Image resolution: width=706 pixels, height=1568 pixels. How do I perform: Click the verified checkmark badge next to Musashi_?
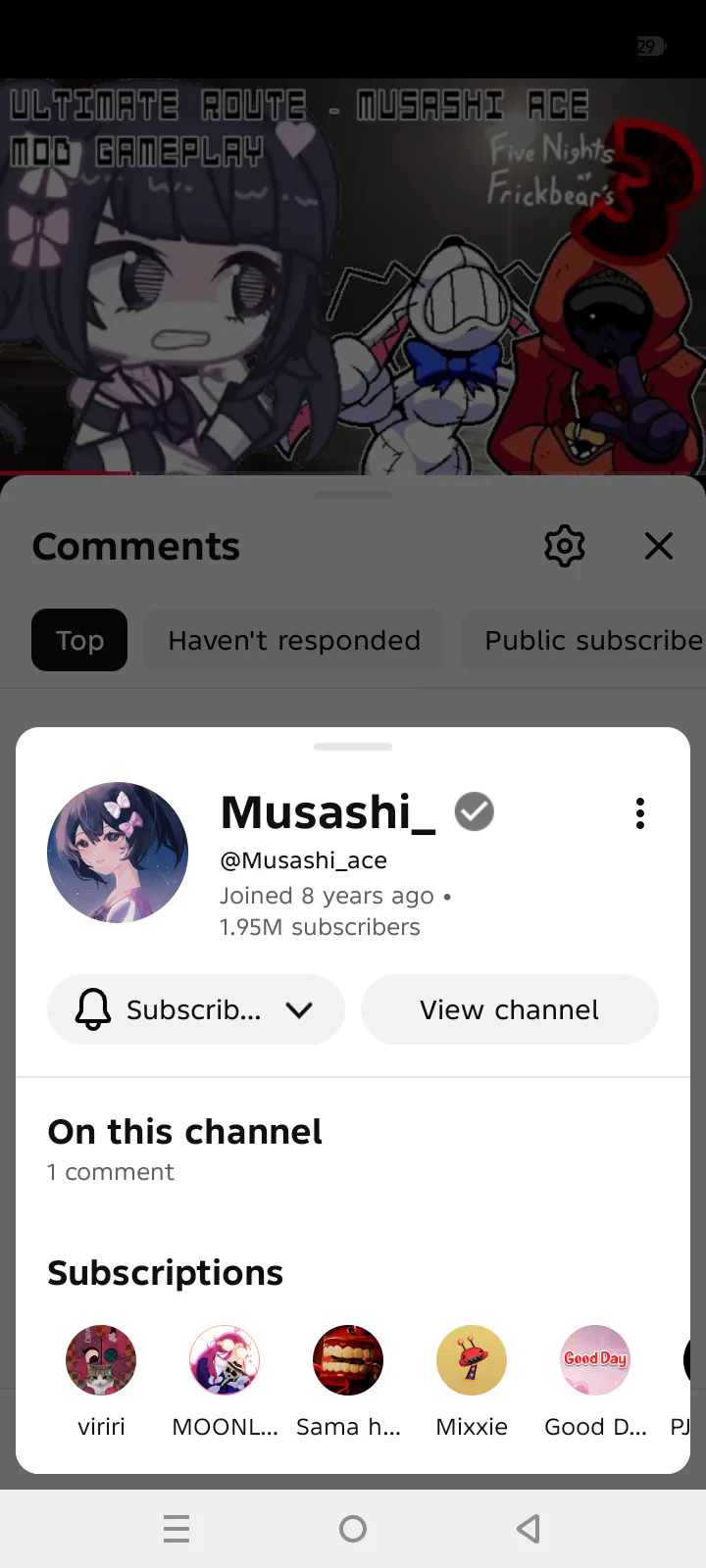[x=474, y=811]
